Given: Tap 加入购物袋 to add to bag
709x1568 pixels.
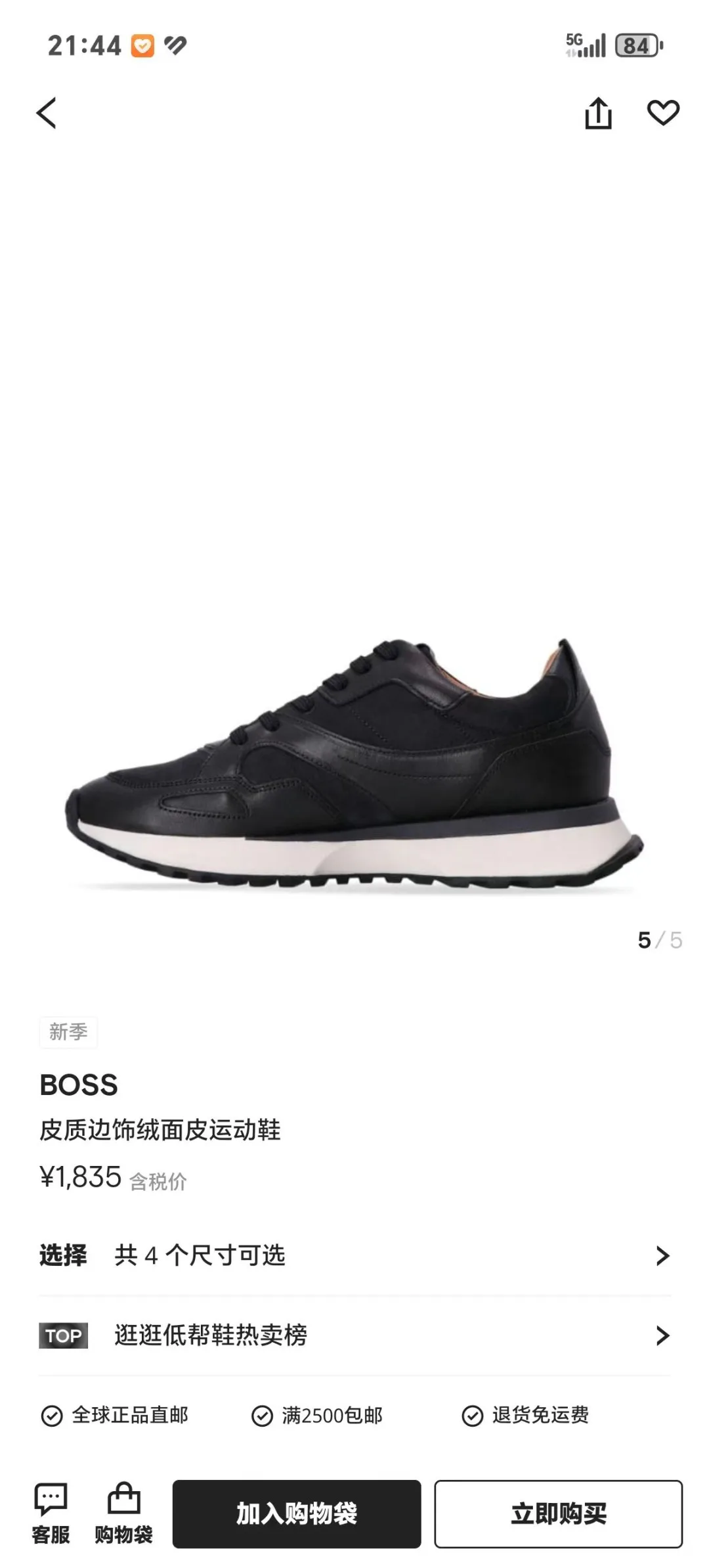Looking at the screenshot, I should click(x=297, y=1513).
